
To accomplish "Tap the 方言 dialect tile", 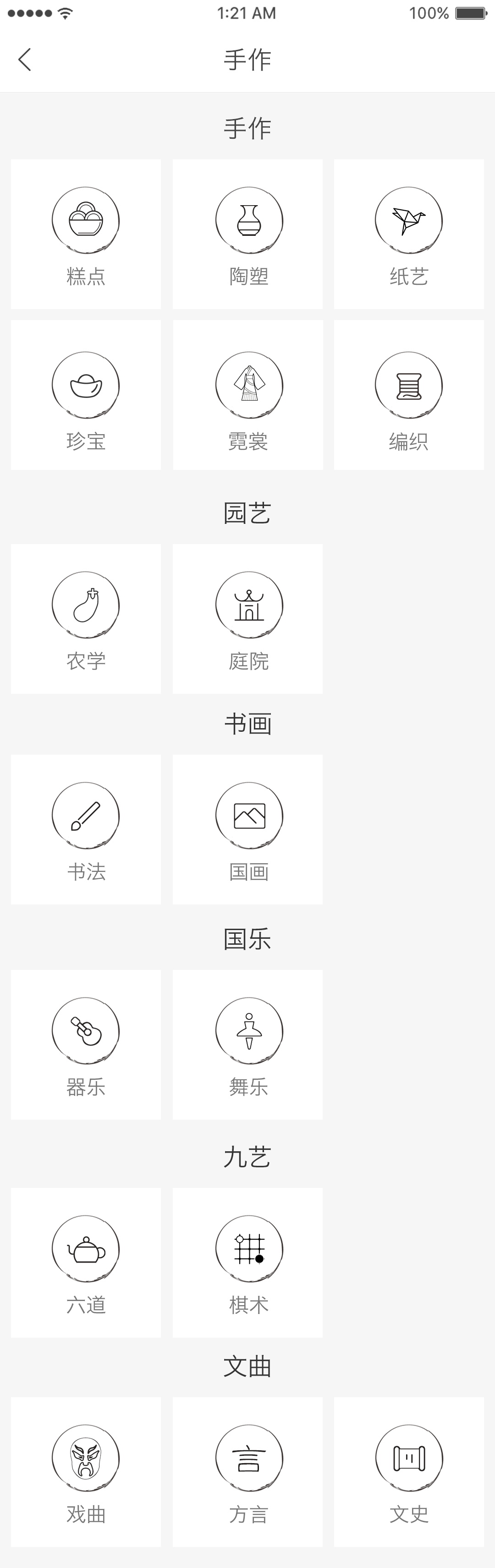I will tap(248, 1472).
